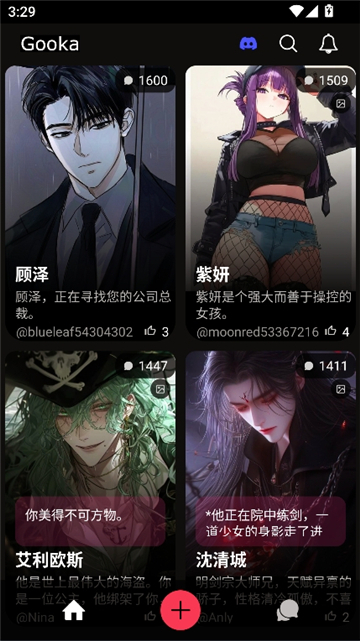Open the 紫妍 character card
The image size is (360, 641).
coord(271,202)
